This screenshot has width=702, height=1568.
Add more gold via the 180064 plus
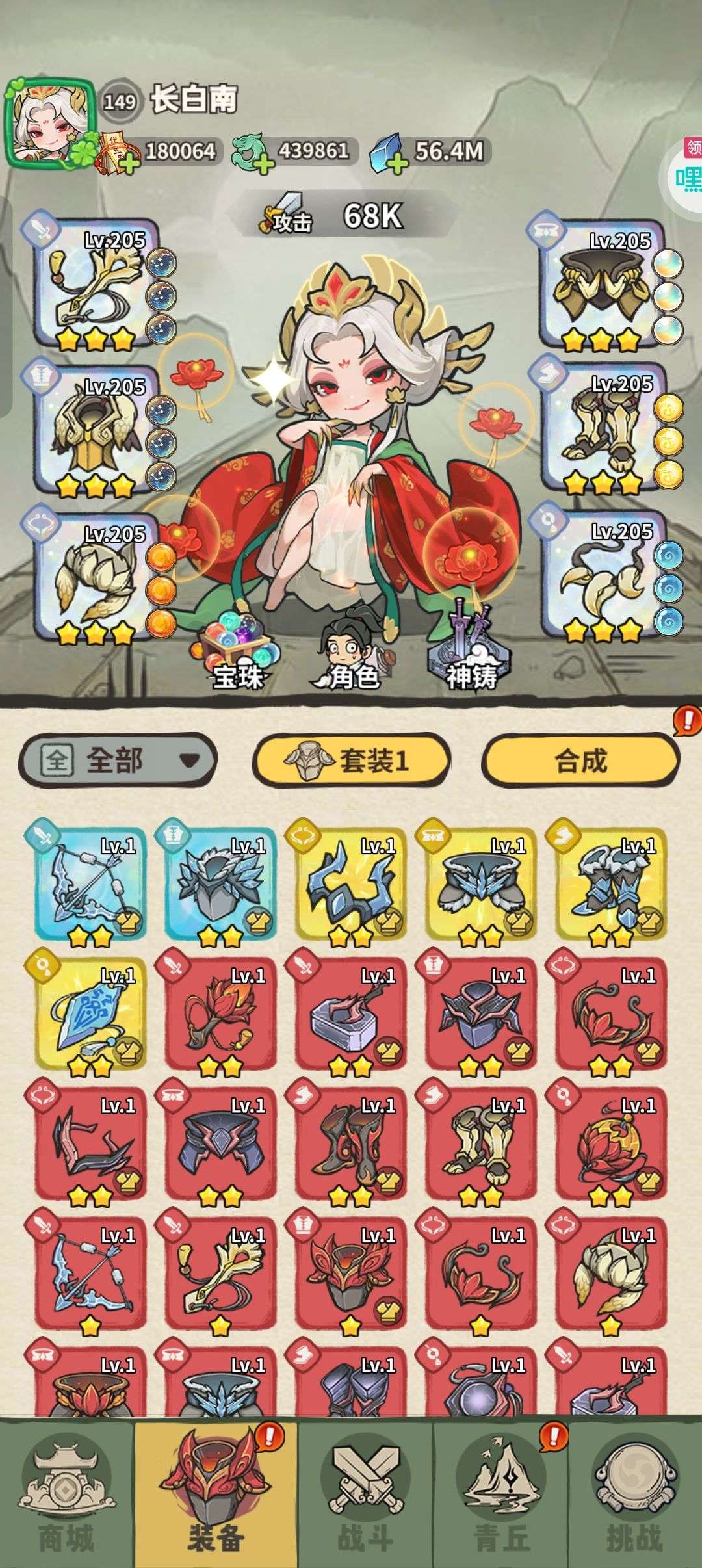(128, 163)
